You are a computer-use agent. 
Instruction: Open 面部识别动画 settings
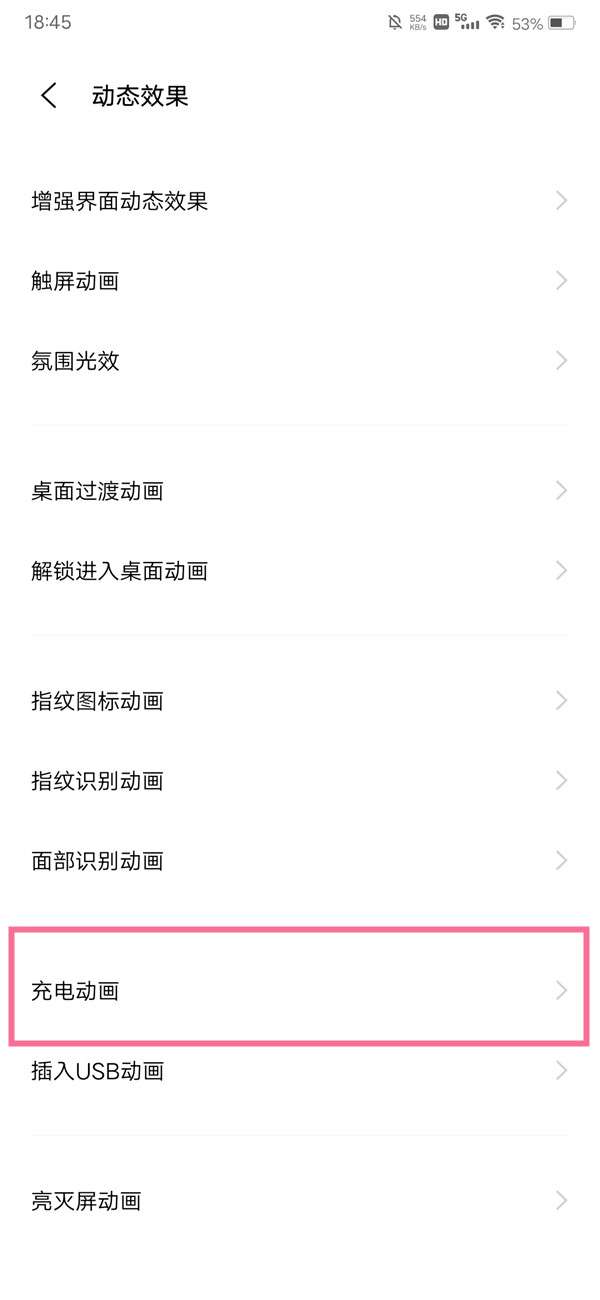point(300,861)
